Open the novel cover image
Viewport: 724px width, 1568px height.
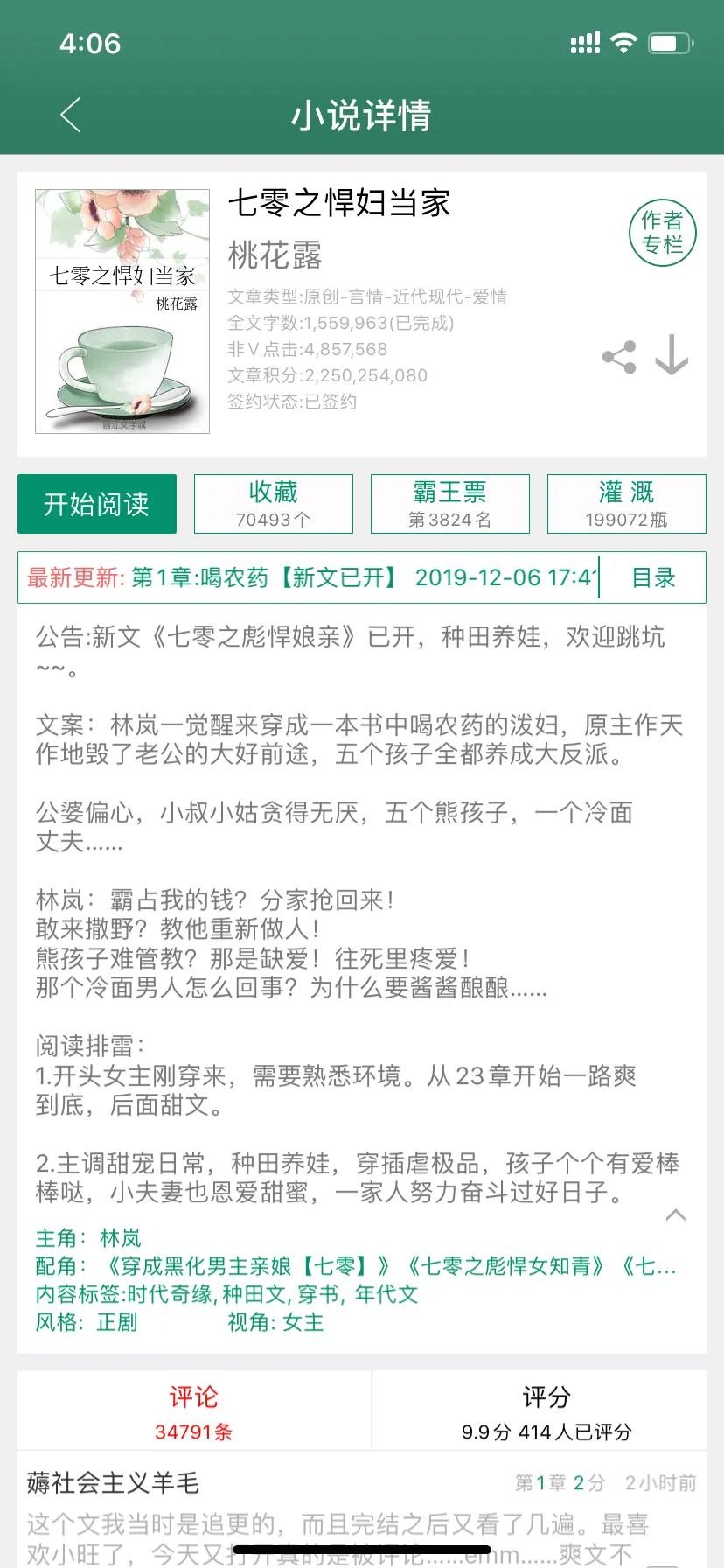click(x=122, y=311)
